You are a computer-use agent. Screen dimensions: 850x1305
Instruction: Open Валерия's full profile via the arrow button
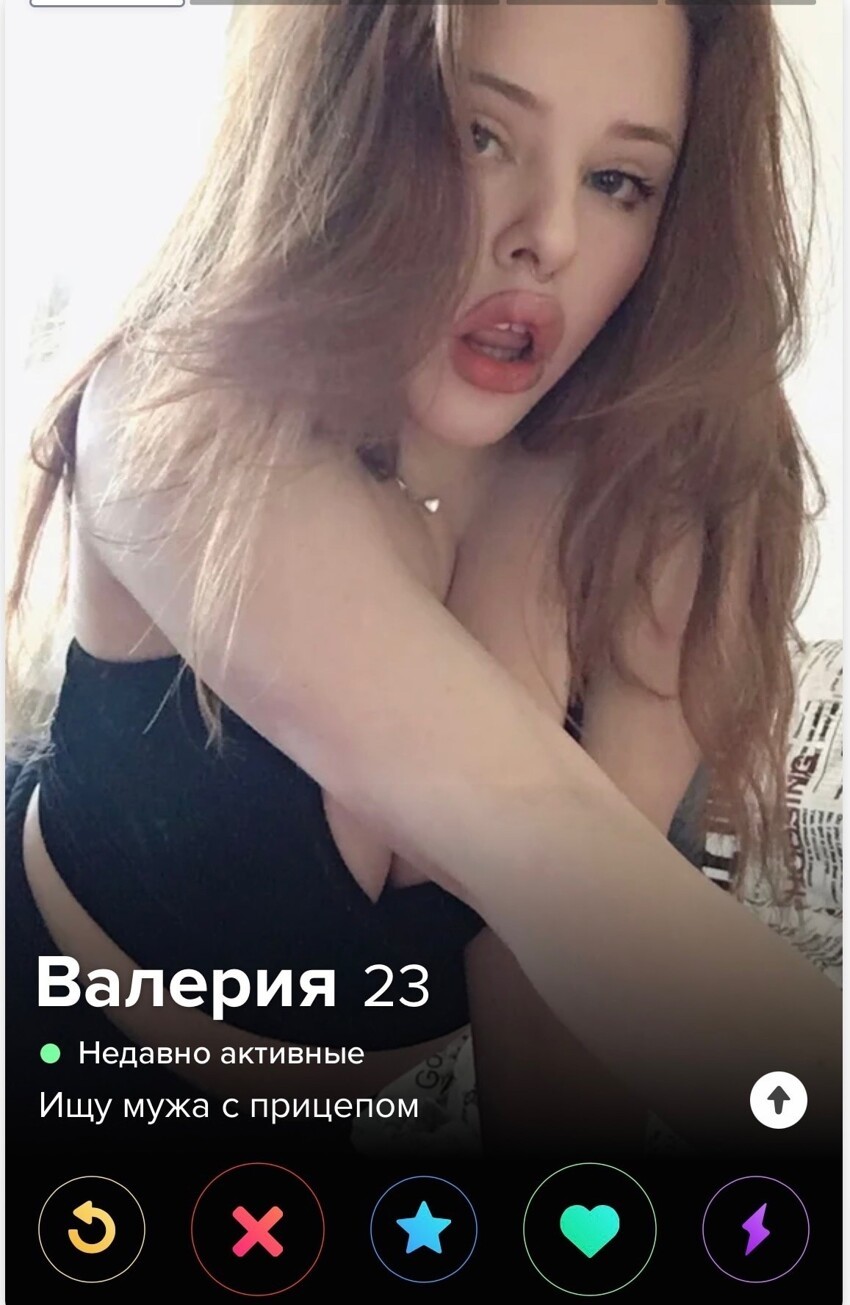click(778, 1100)
